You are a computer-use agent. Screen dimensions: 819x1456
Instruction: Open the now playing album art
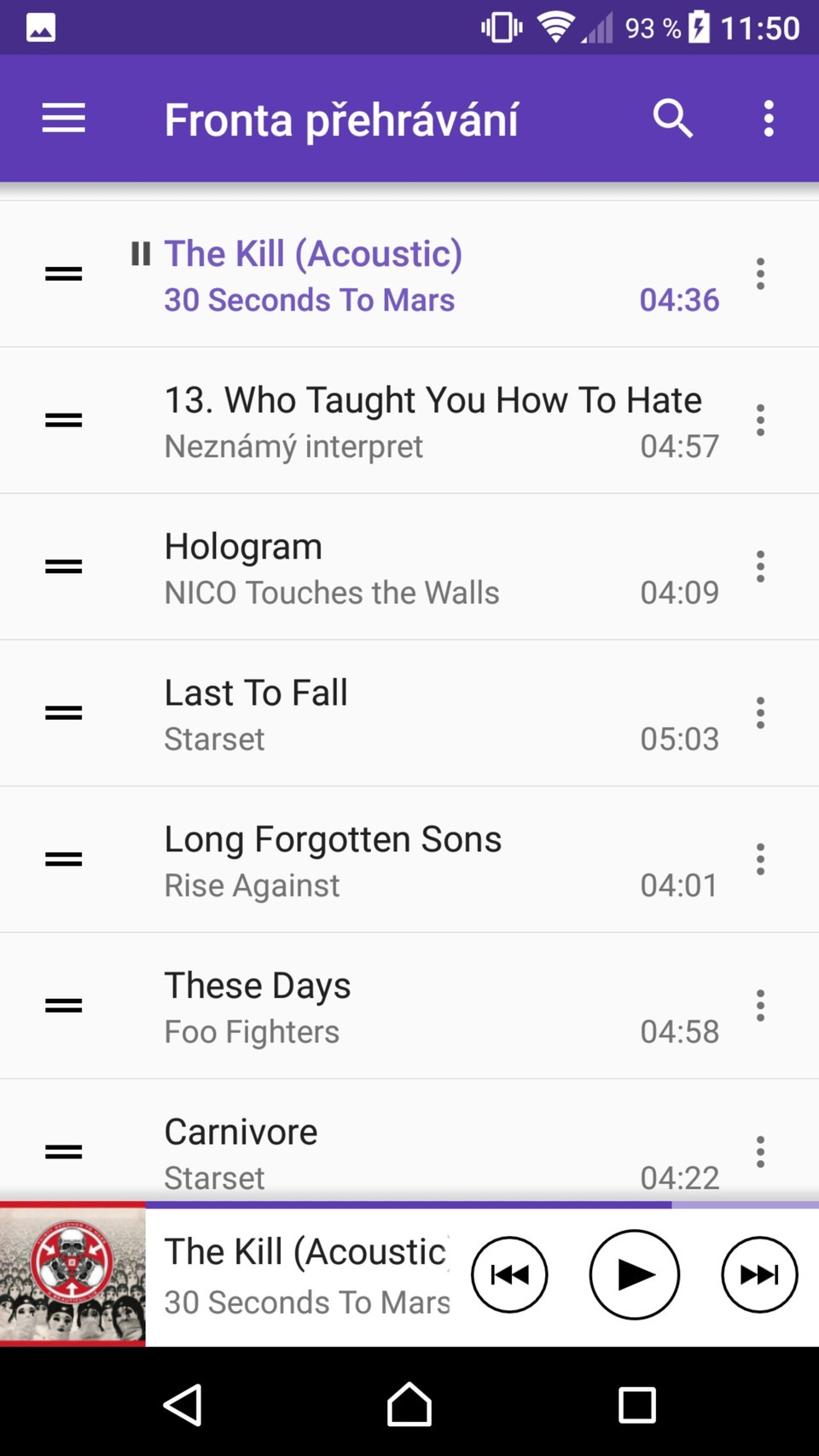coord(73,1275)
